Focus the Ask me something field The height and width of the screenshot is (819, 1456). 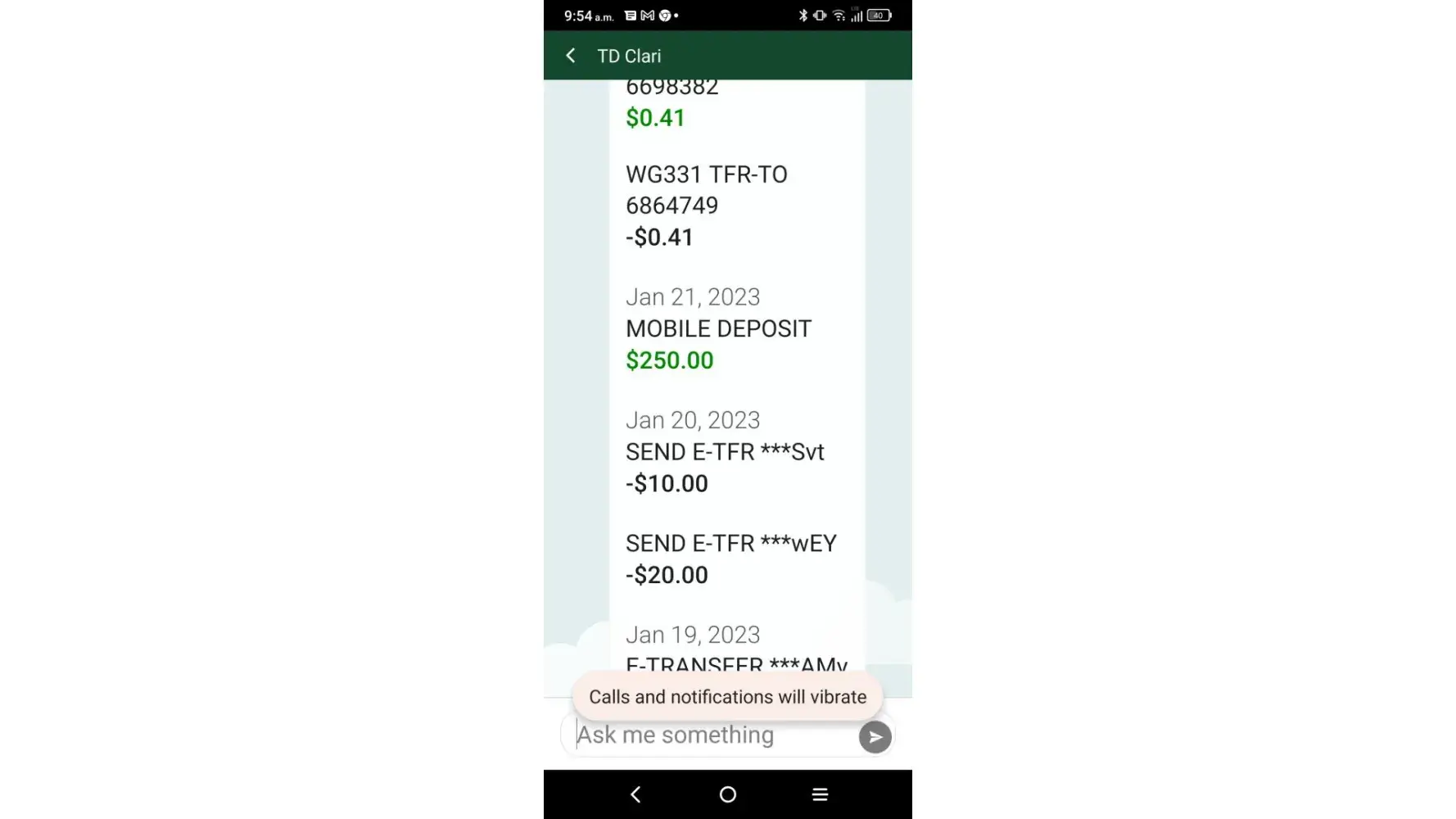coord(712,735)
